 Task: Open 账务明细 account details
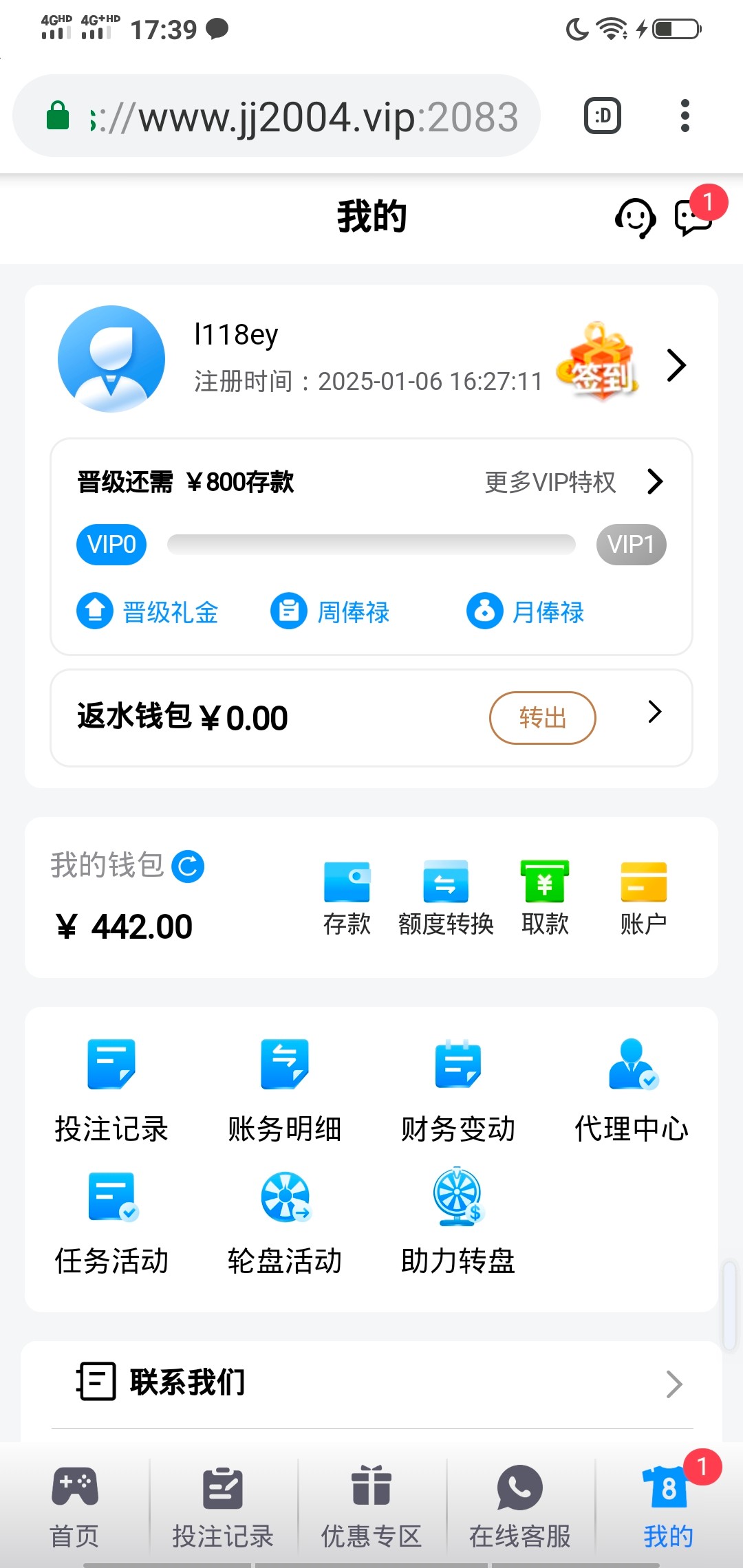tap(285, 1090)
